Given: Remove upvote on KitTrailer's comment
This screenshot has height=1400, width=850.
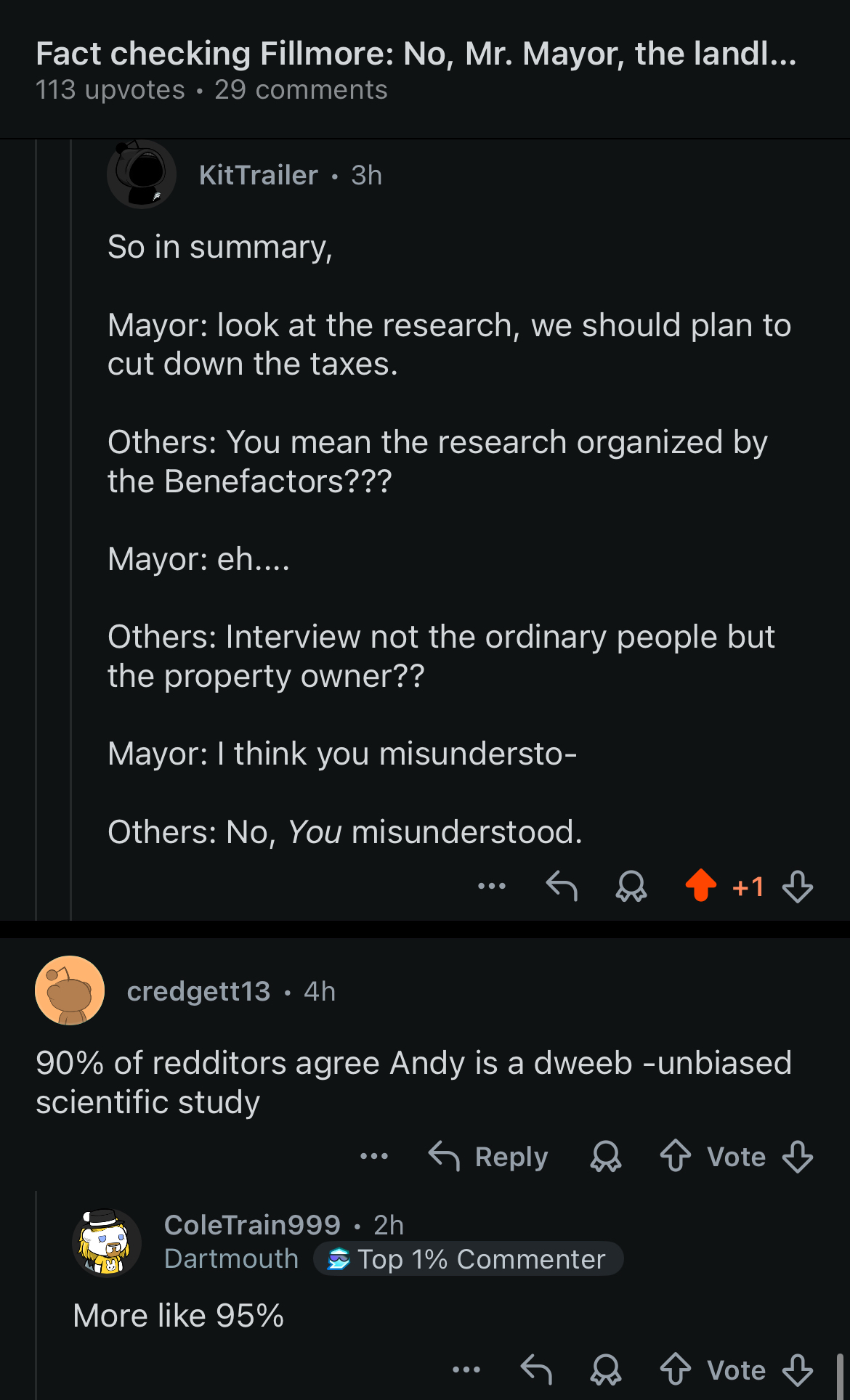Looking at the screenshot, I should pos(701,886).
